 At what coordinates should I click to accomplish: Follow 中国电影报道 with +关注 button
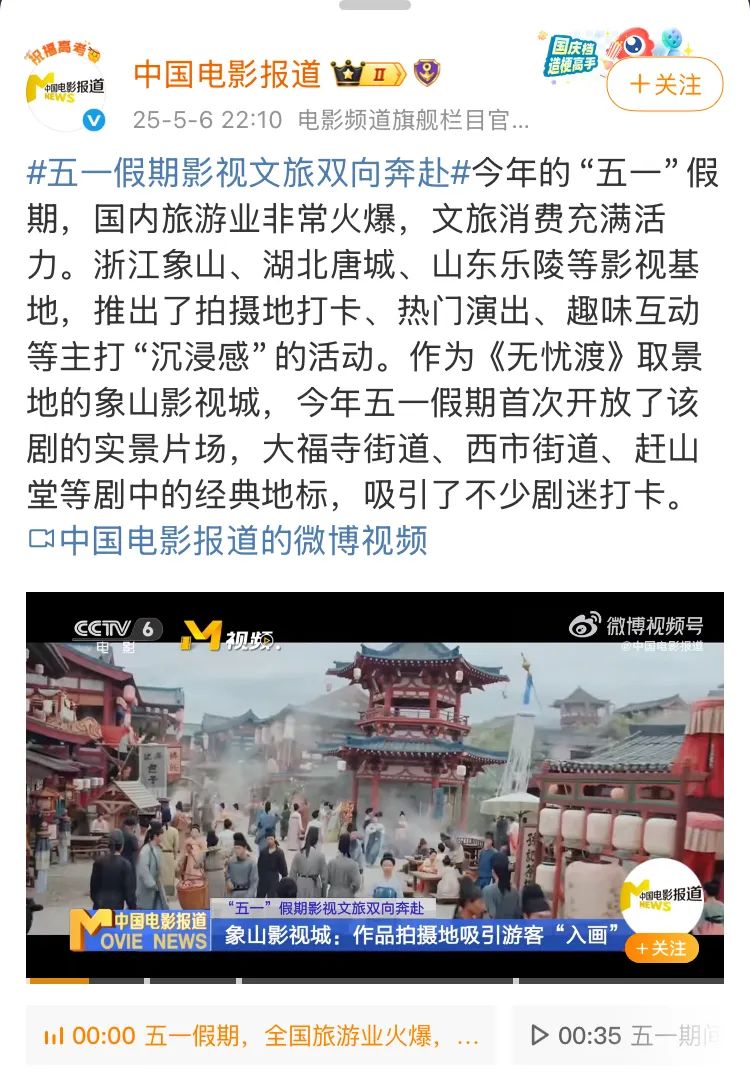(665, 85)
